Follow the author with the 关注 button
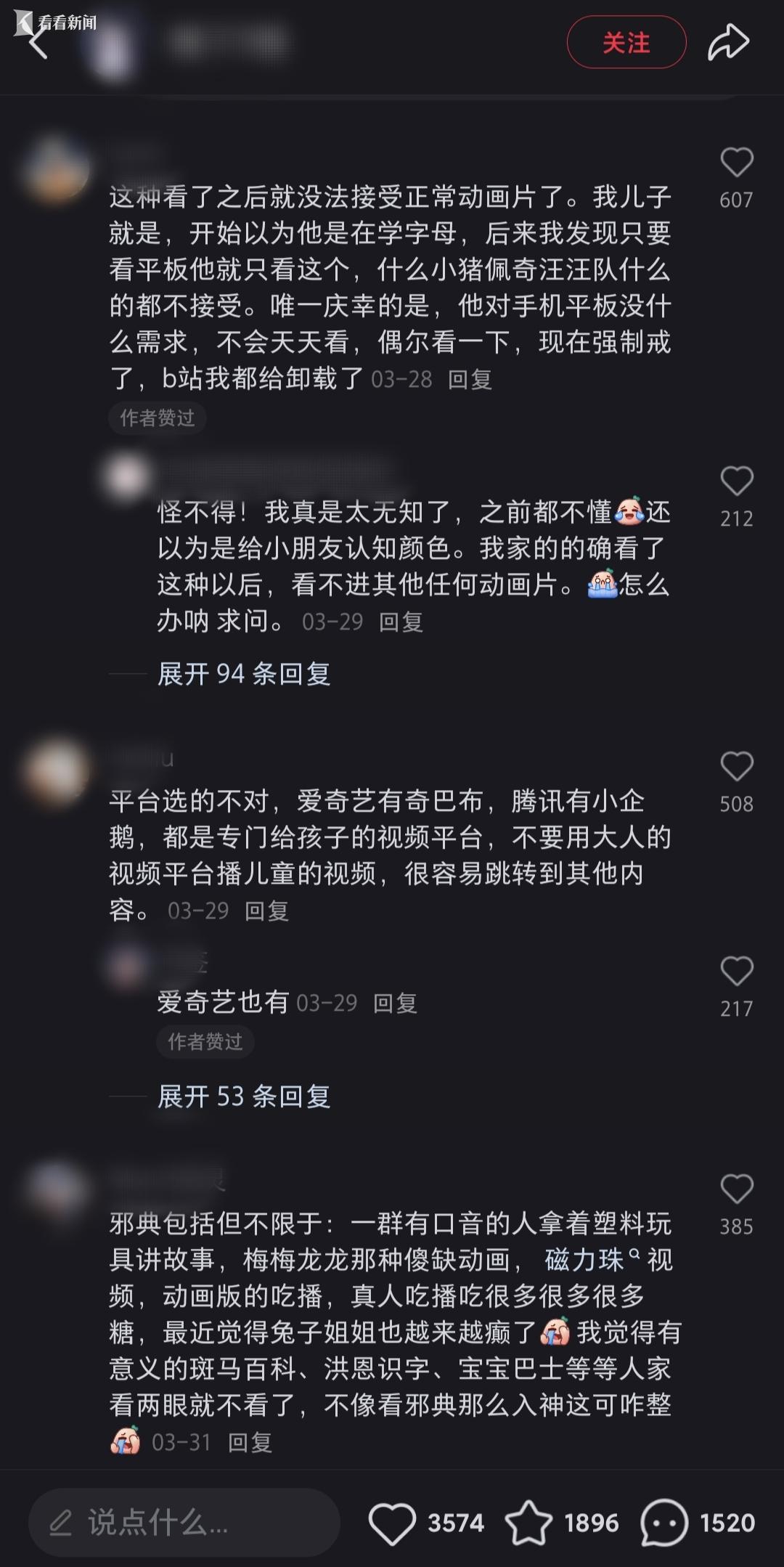This screenshot has width=784, height=1567. tap(626, 43)
